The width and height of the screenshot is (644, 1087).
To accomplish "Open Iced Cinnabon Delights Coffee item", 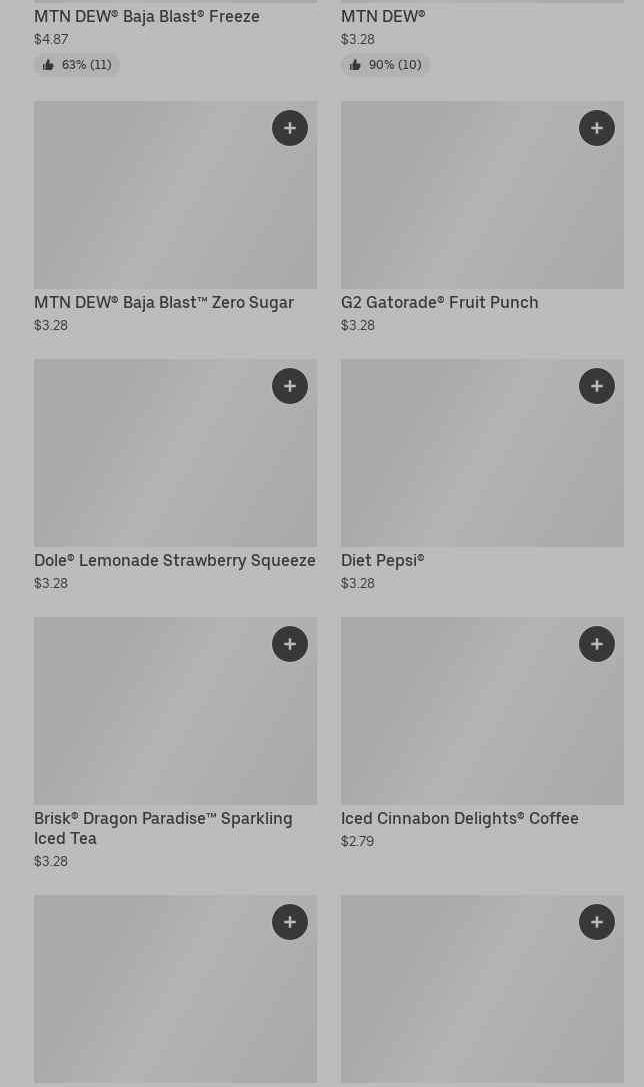I will 482,733.
